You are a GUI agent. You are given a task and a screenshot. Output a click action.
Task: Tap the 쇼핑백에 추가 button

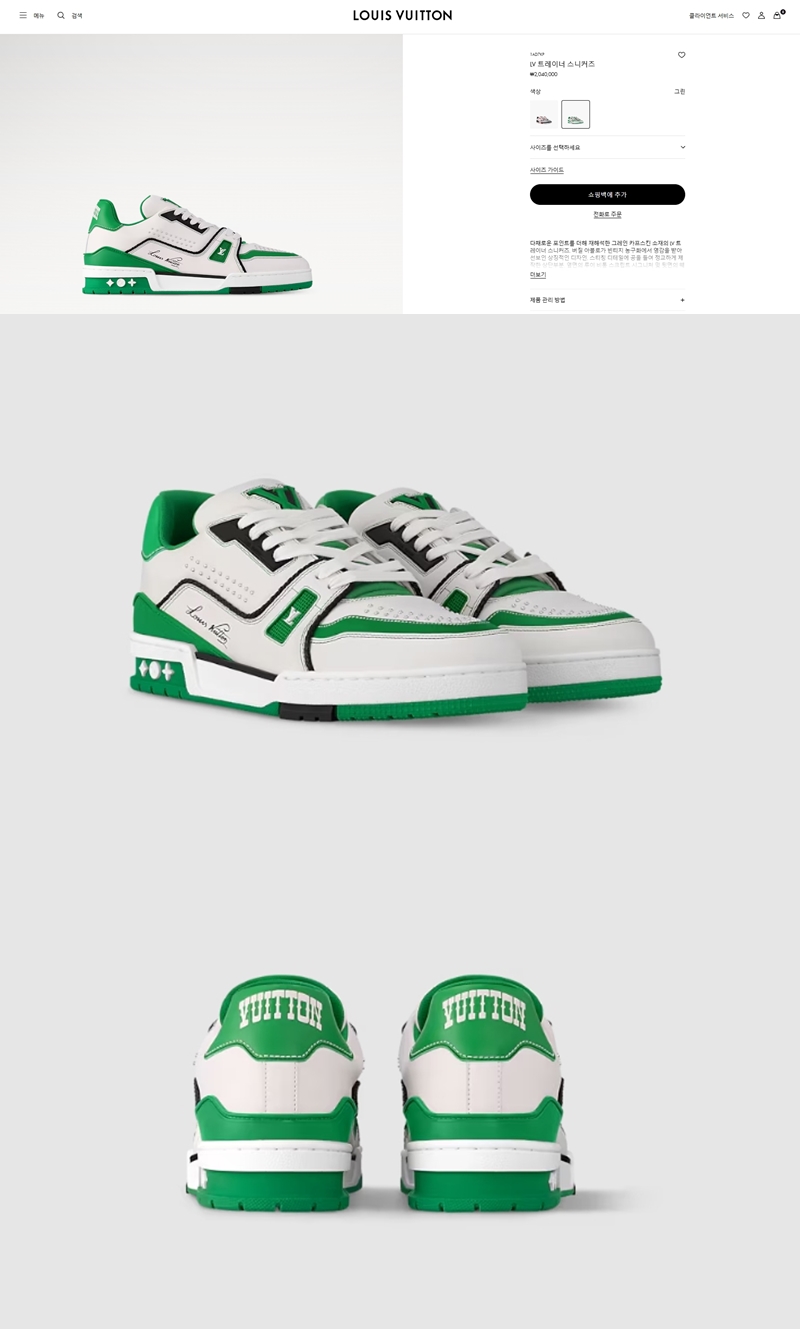click(x=607, y=195)
